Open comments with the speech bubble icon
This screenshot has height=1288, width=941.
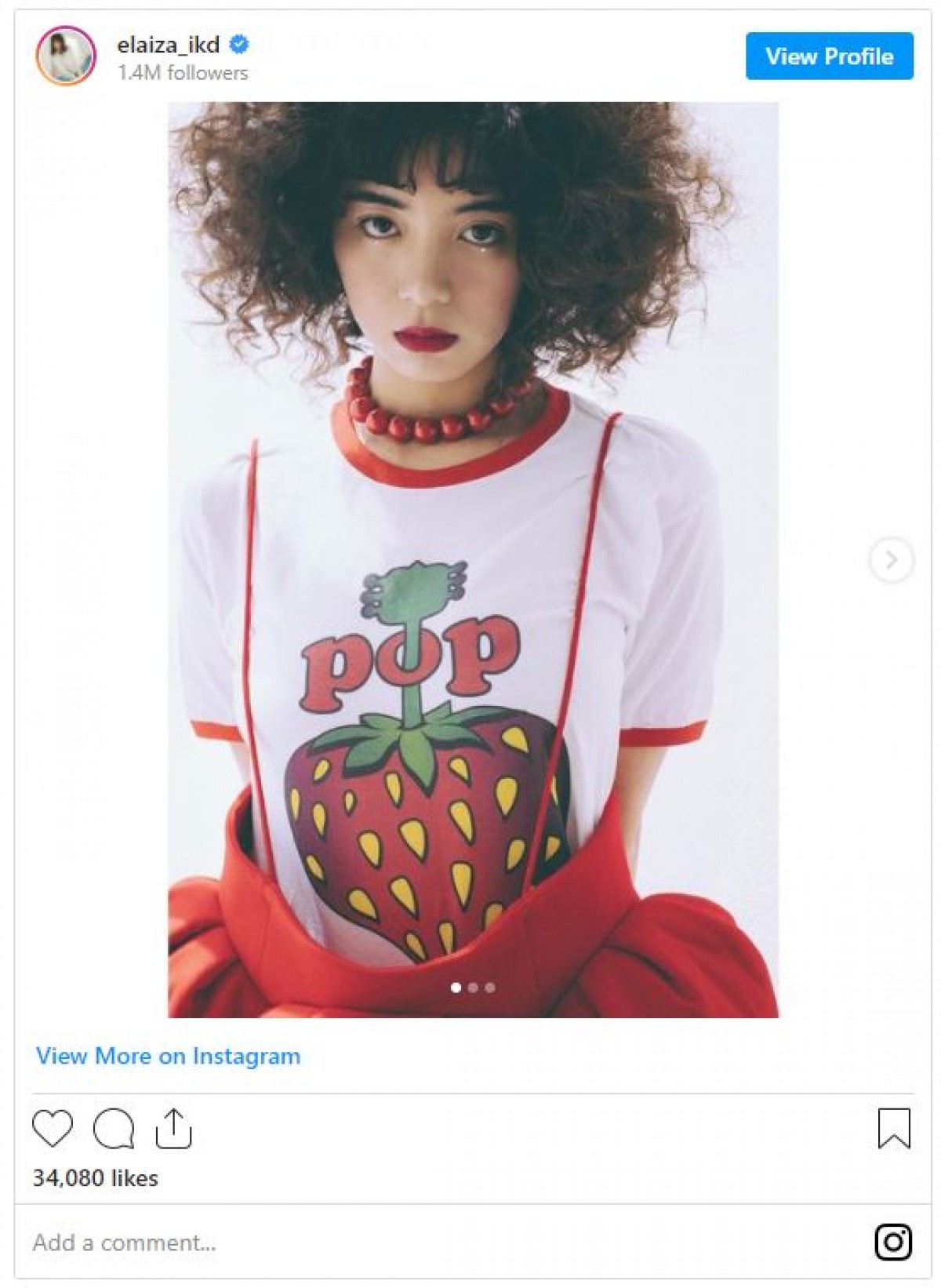tap(113, 1129)
